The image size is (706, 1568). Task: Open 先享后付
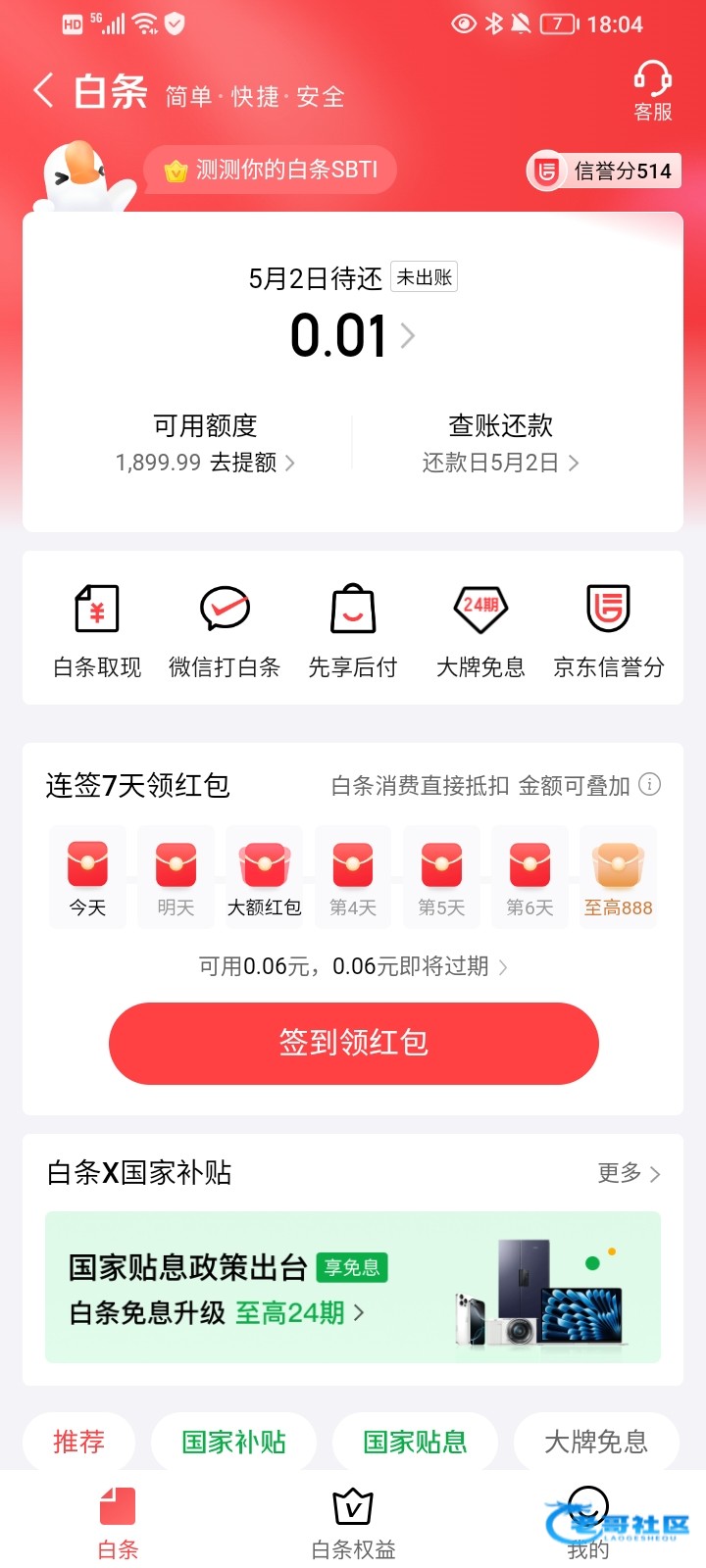[353, 630]
